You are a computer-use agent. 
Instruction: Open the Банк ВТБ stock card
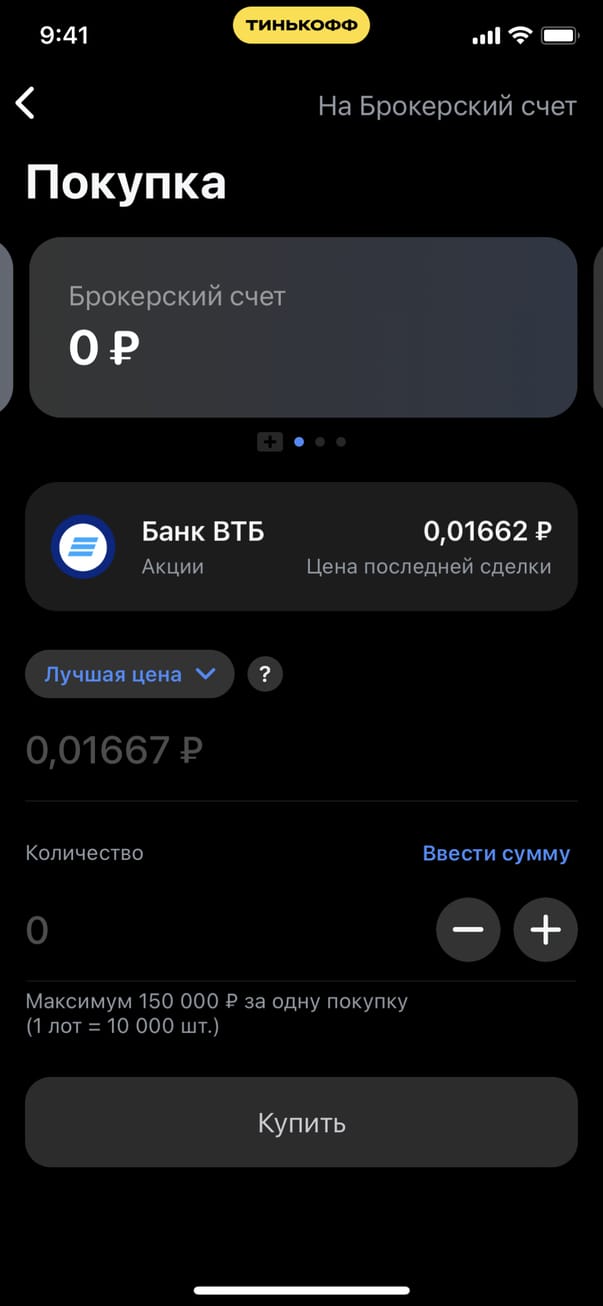point(302,546)
